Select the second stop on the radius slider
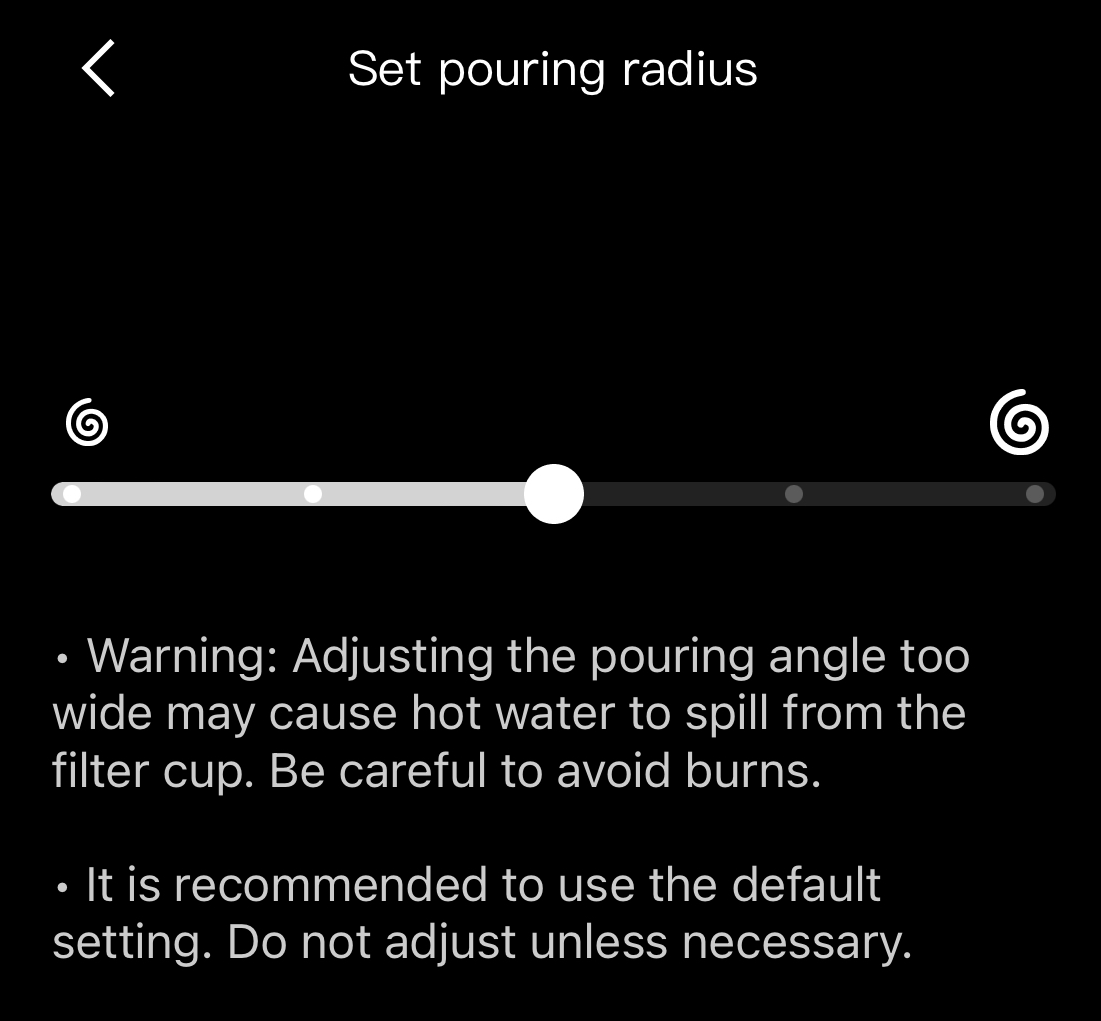 313,494
